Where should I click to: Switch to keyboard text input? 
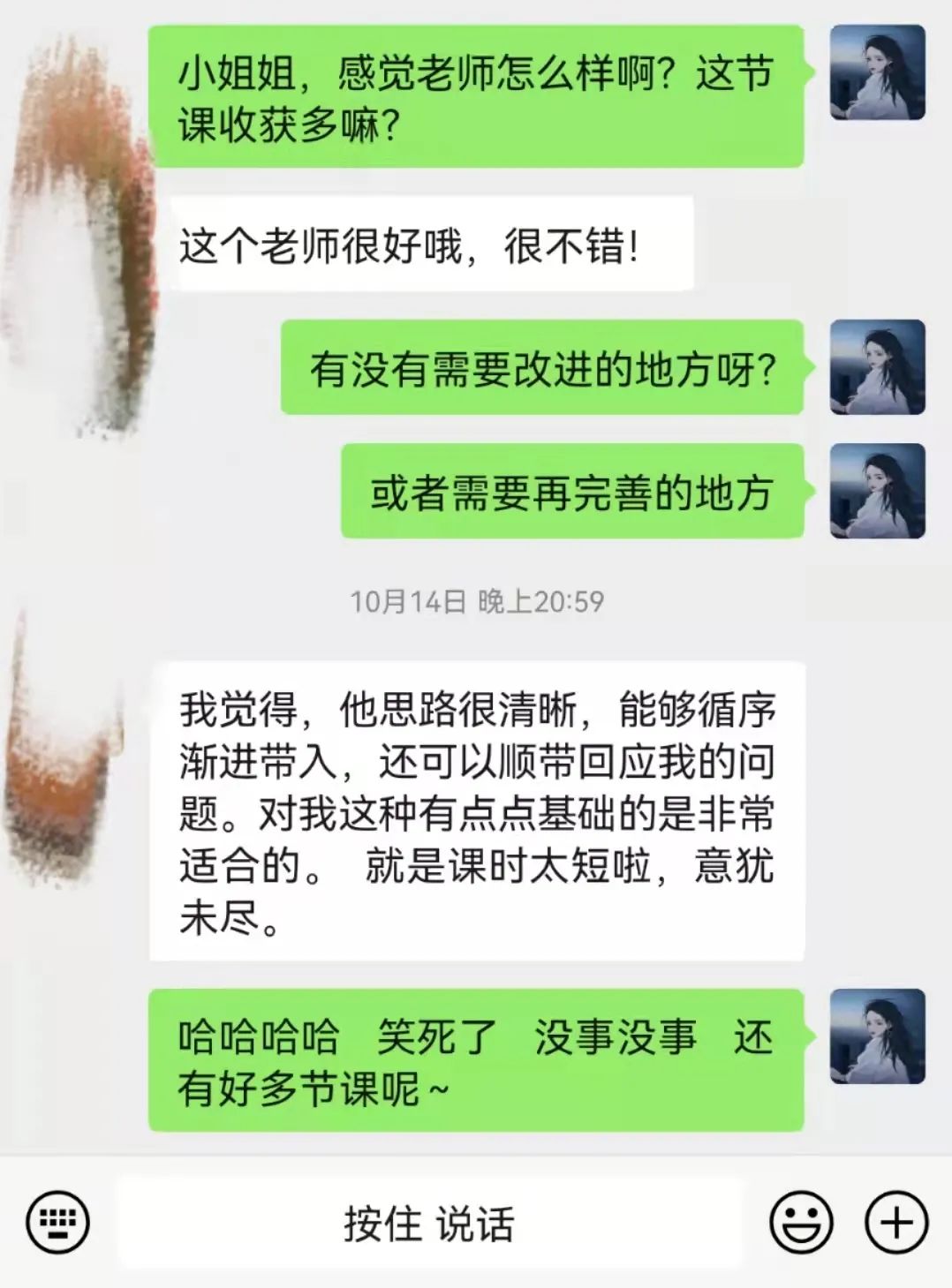pyautogui.click(x=58, y=1223)
